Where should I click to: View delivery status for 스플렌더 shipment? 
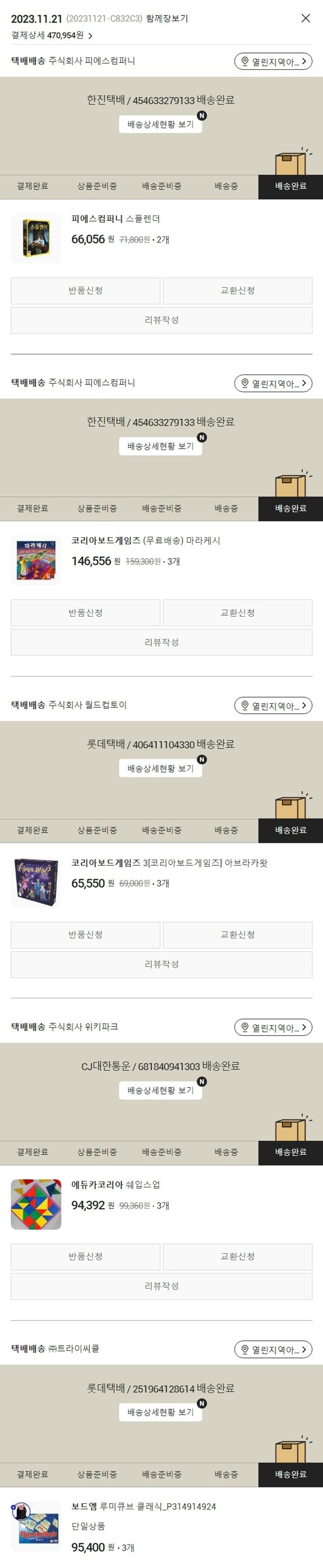click(x=160, y=124)
